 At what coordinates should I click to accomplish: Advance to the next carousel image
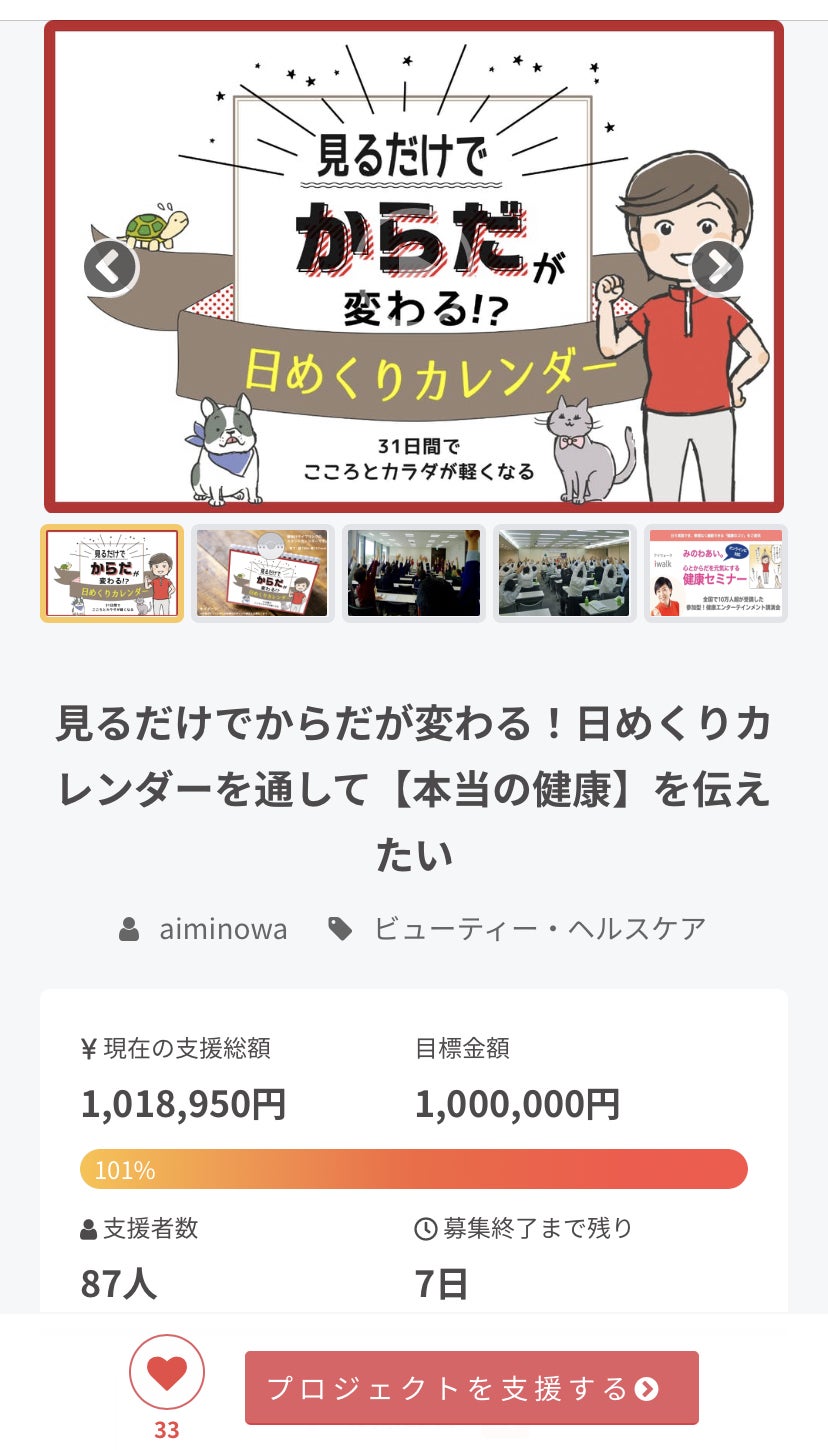click(x=717, y=267)
